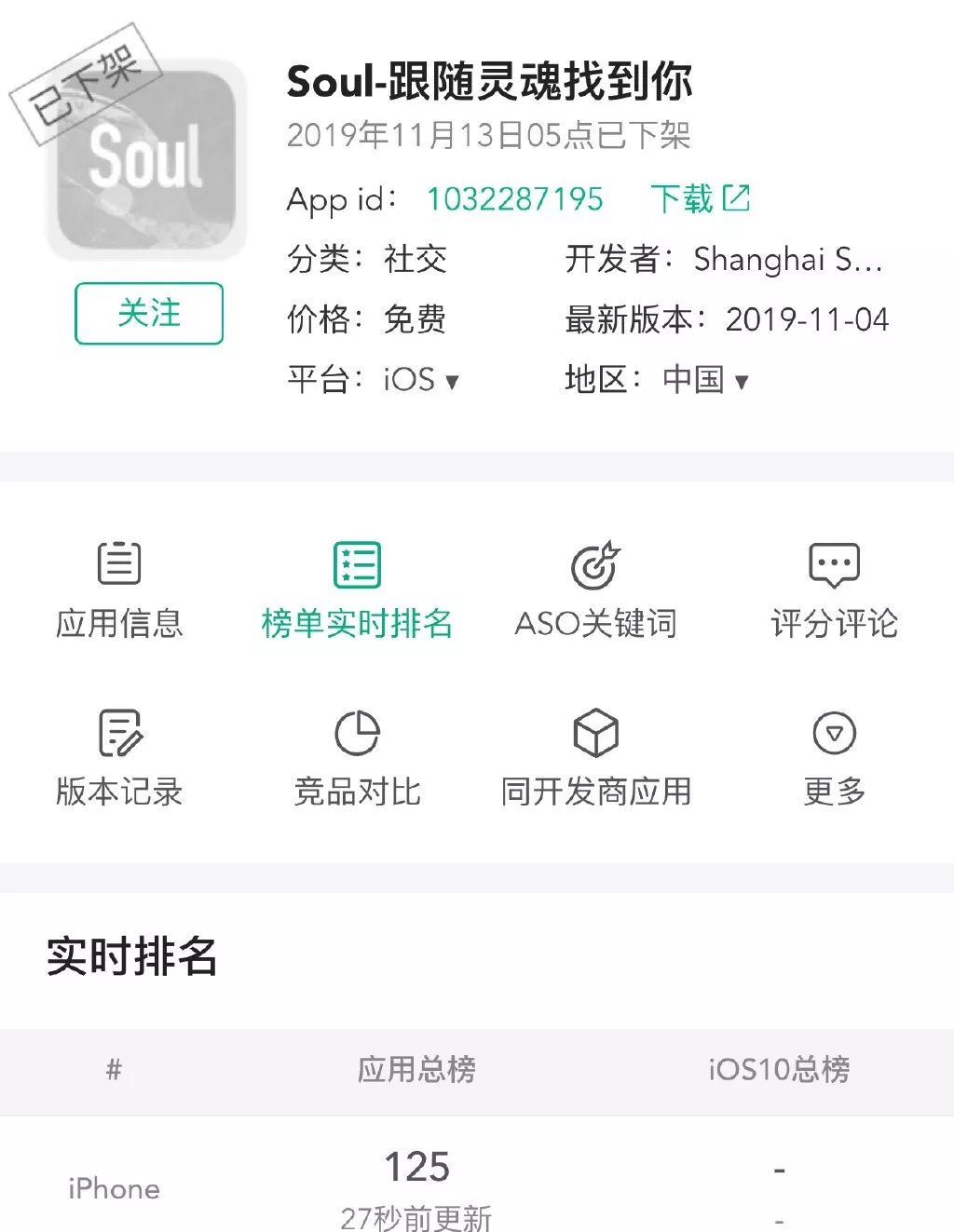Follow the app with 关注 button
Image resolution: width=954 pixels, height=1232 pixels.
tap(149, 313)
